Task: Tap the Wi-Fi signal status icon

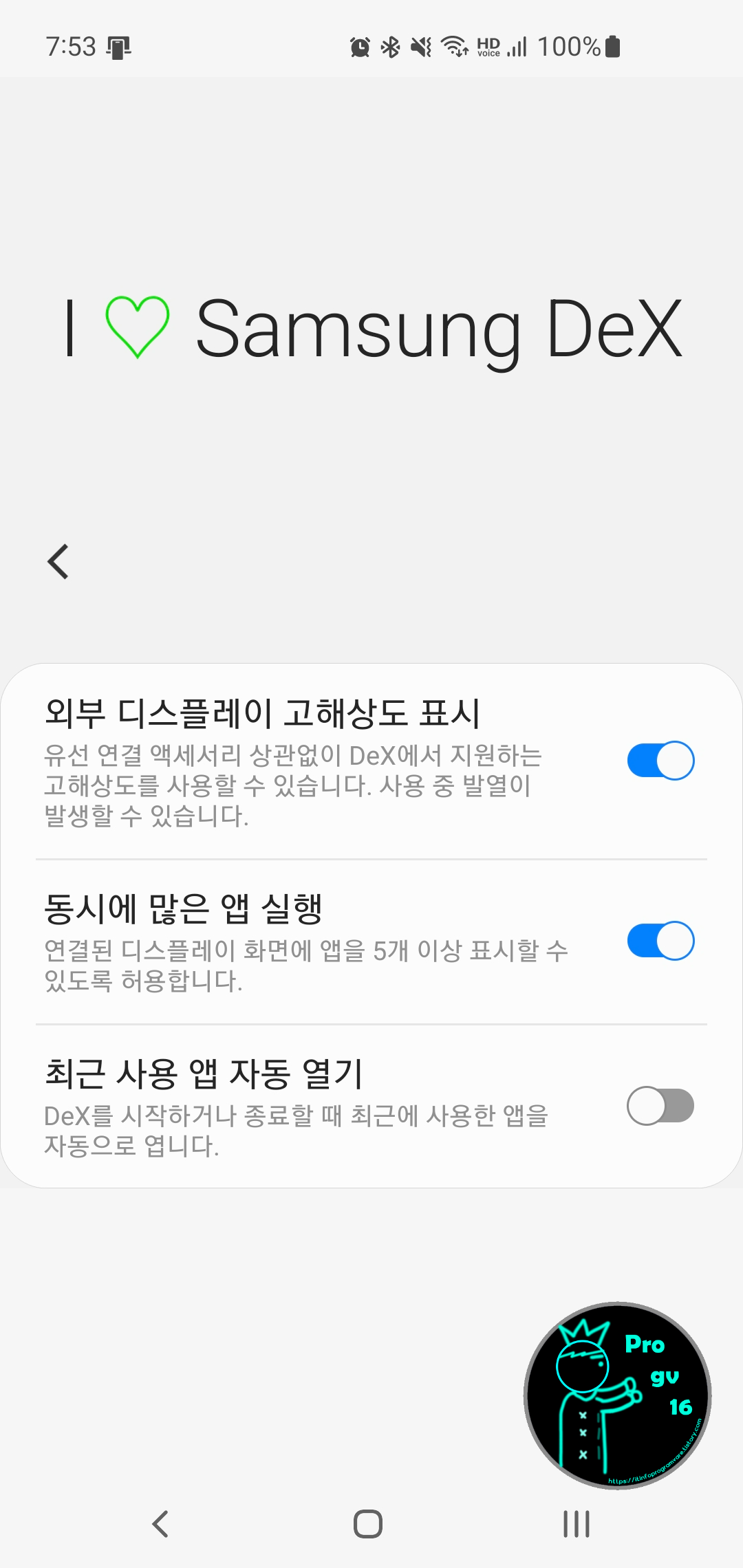Action: (x=454, y=45)
